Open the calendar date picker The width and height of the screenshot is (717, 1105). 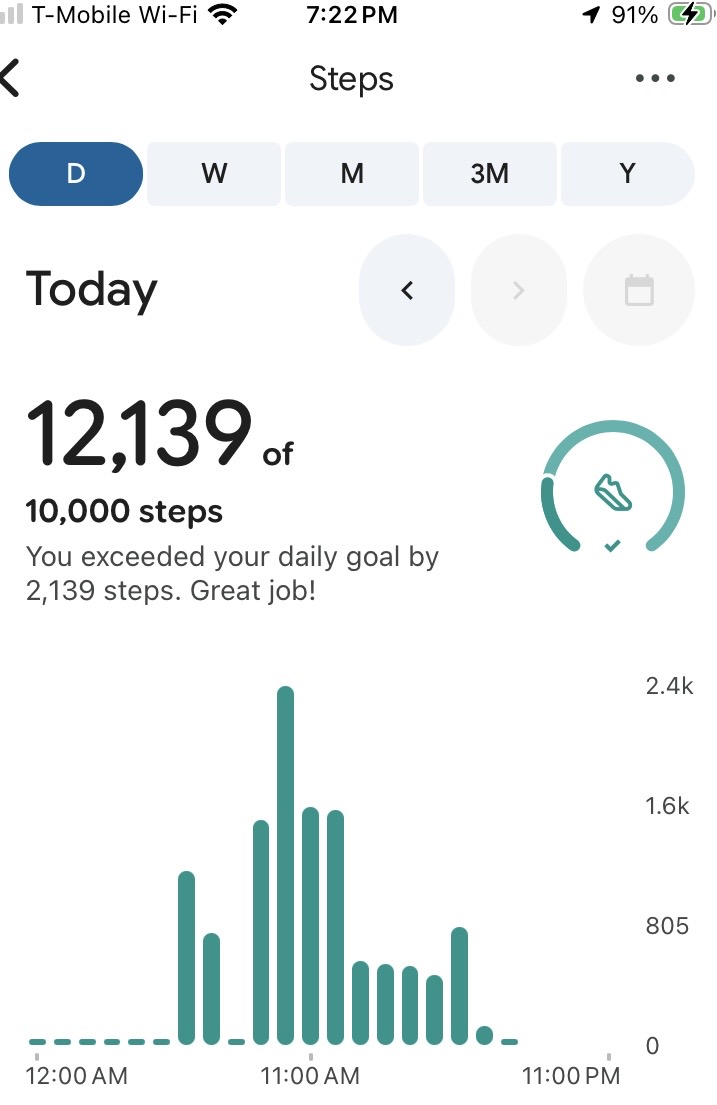click(639, 290)
